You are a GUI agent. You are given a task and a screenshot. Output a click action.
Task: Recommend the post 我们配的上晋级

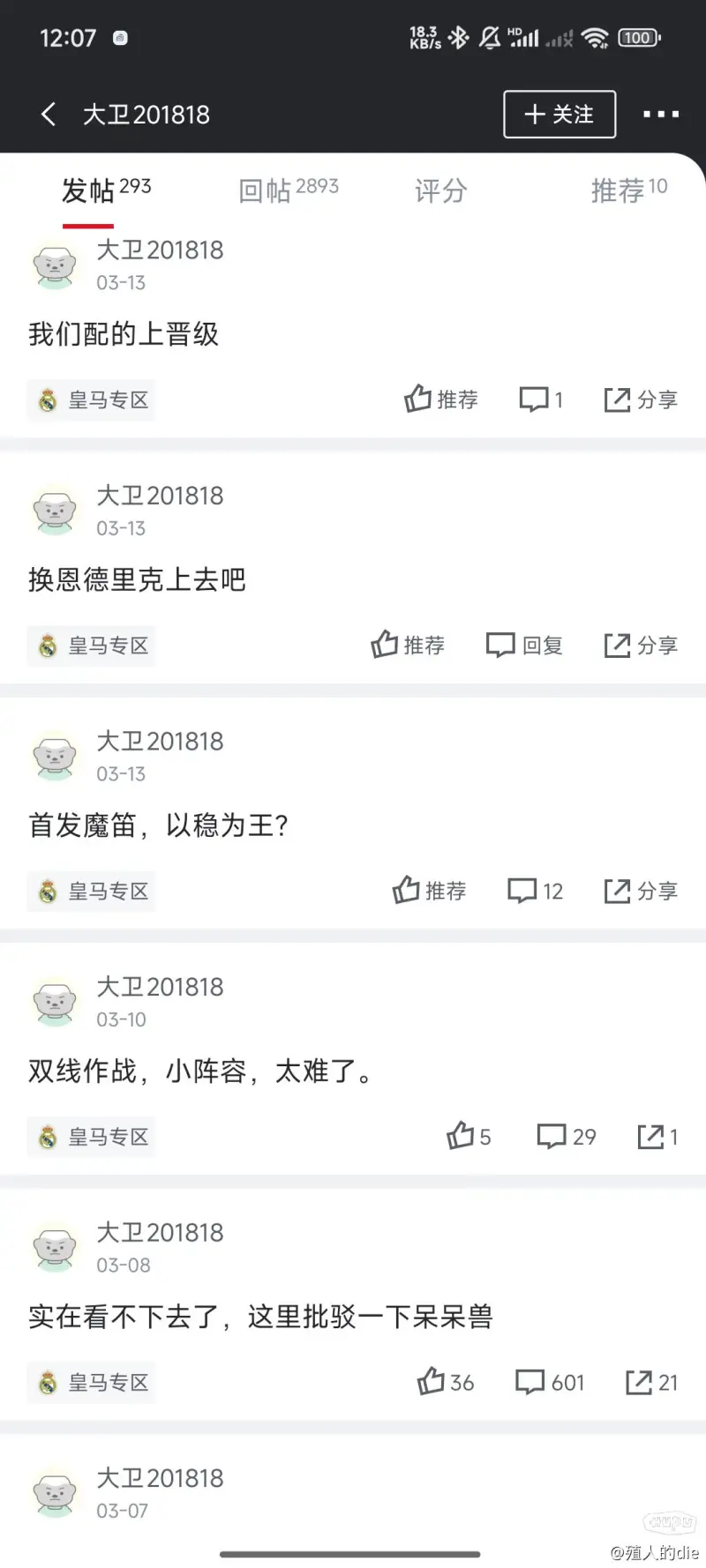(x=440, y=399)
